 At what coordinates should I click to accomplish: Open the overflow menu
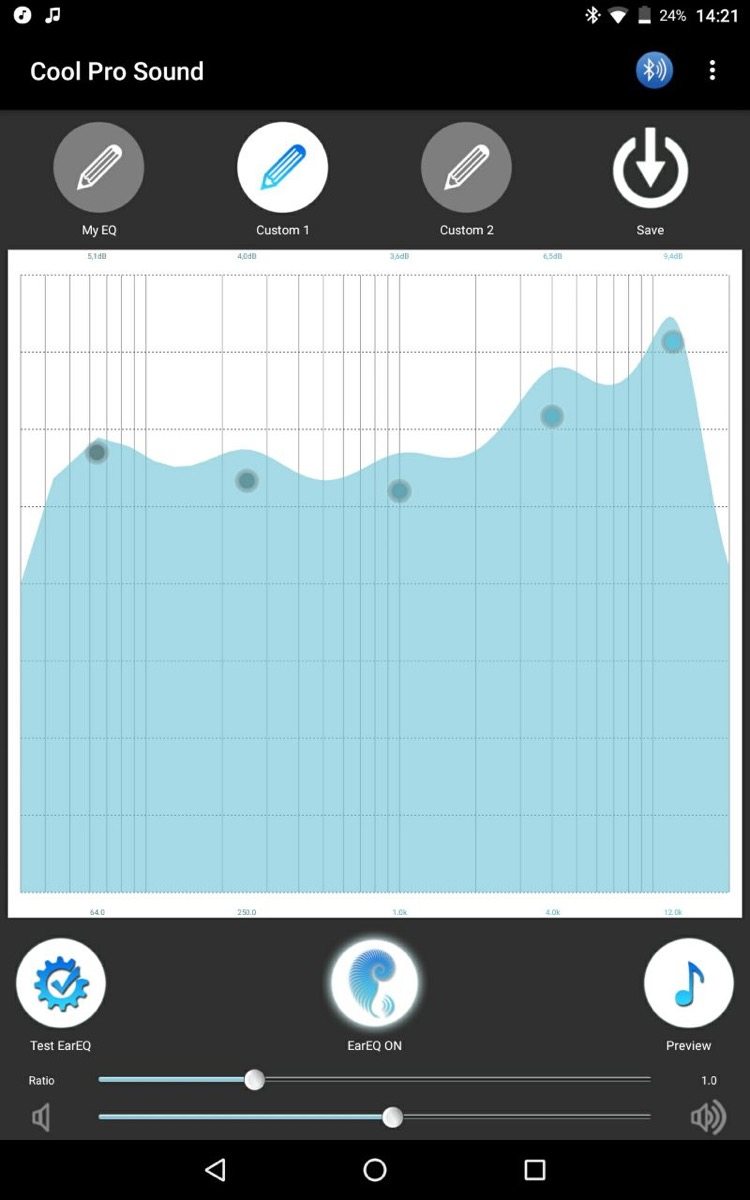[712, 70]
